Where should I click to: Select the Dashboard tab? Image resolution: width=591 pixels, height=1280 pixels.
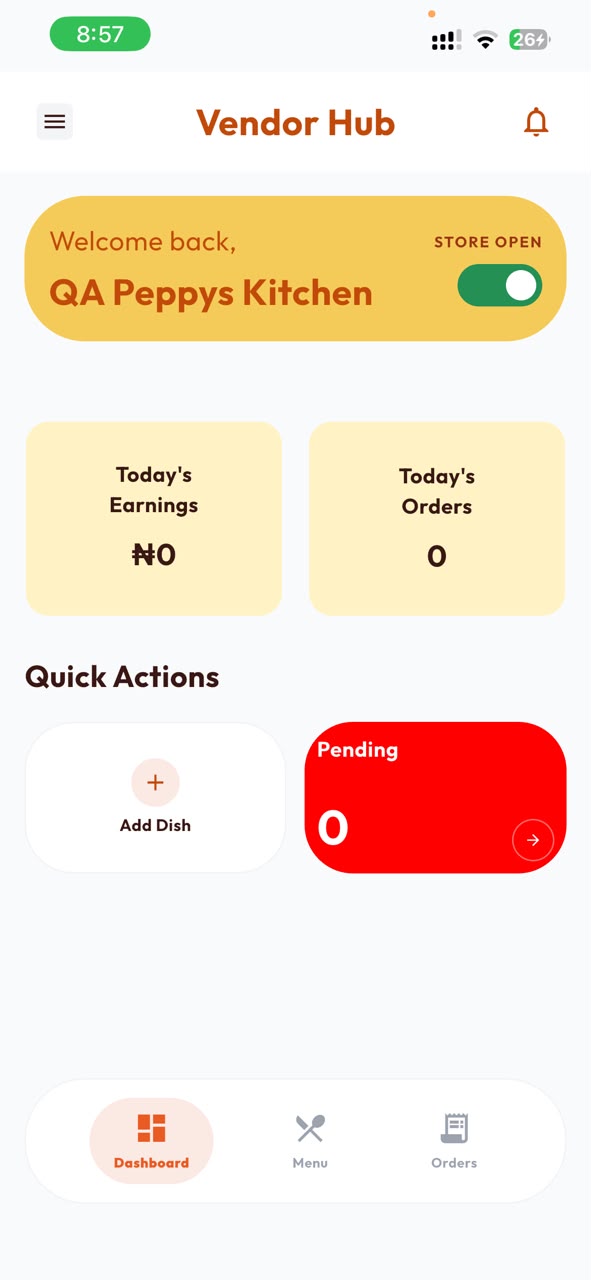coord(151,1141)
